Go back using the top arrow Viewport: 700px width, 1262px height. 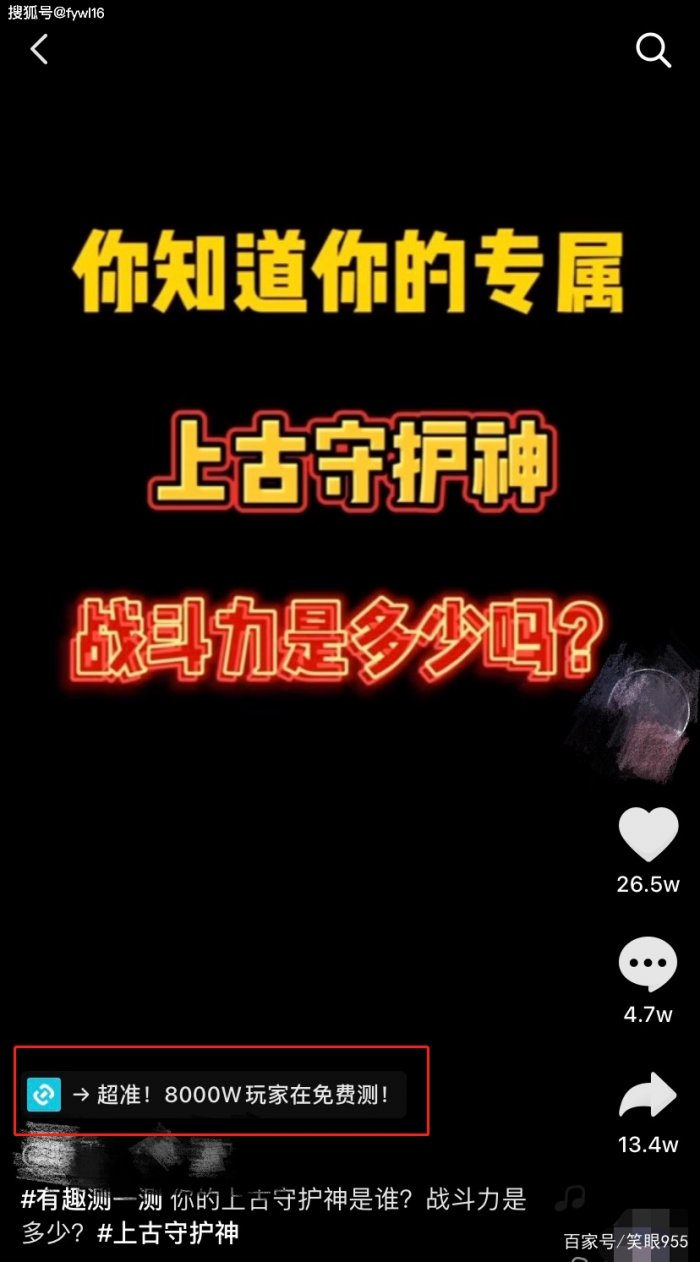[x=40, y=49]
